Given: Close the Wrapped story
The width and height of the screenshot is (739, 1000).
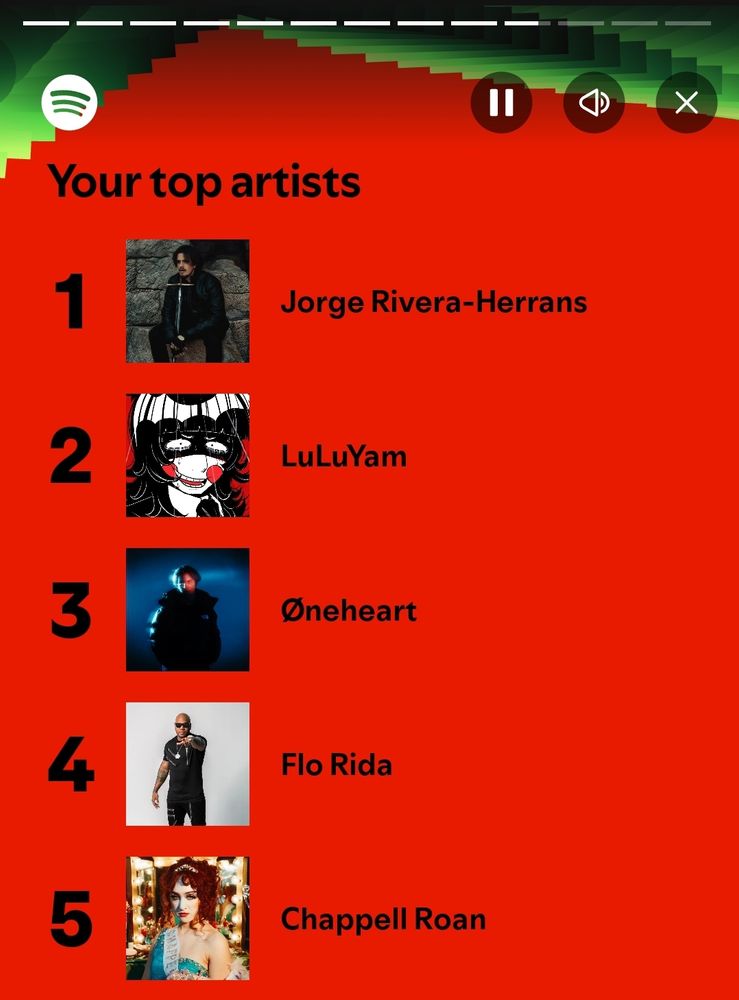Looking at the screenshot, I should 686,102.
